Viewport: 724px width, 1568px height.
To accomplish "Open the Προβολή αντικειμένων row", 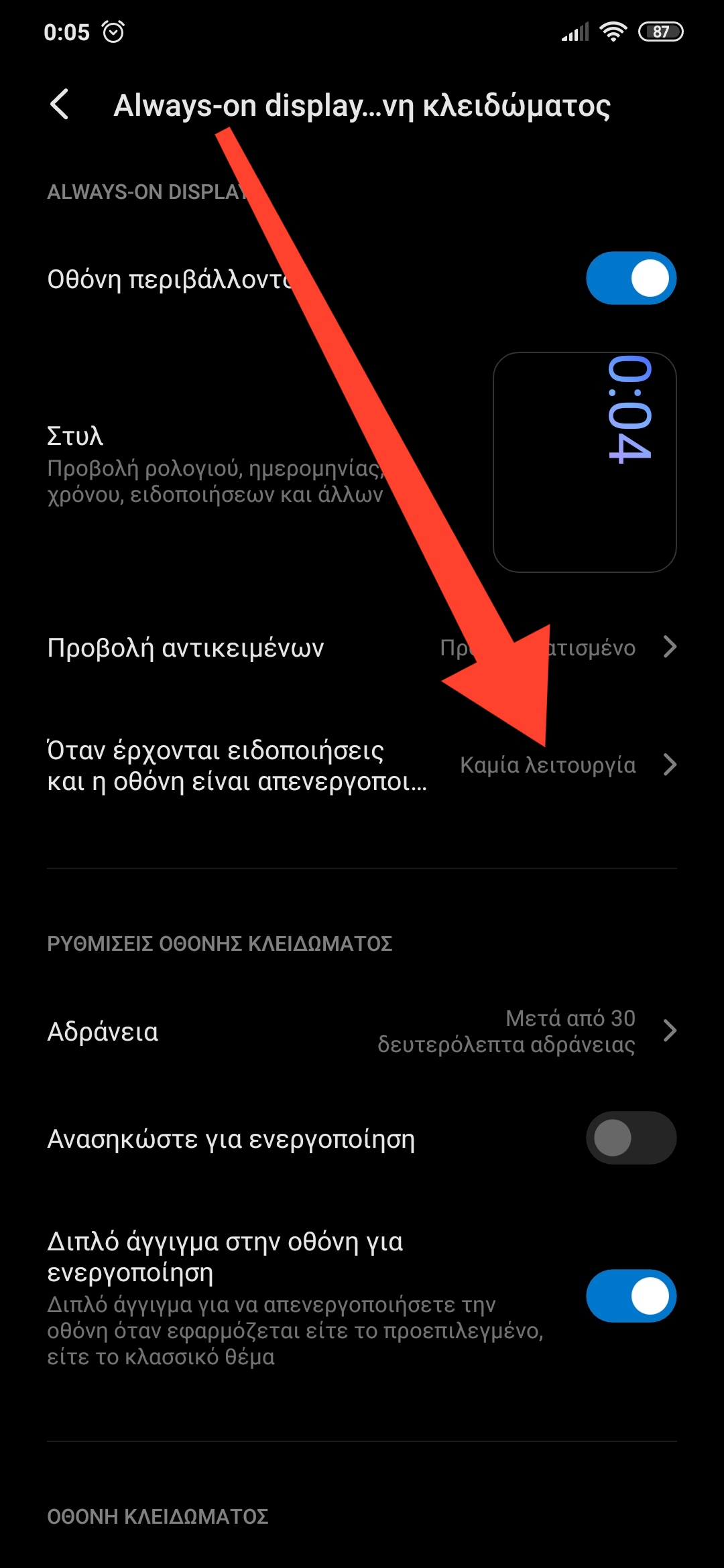I will pos(362,647).
